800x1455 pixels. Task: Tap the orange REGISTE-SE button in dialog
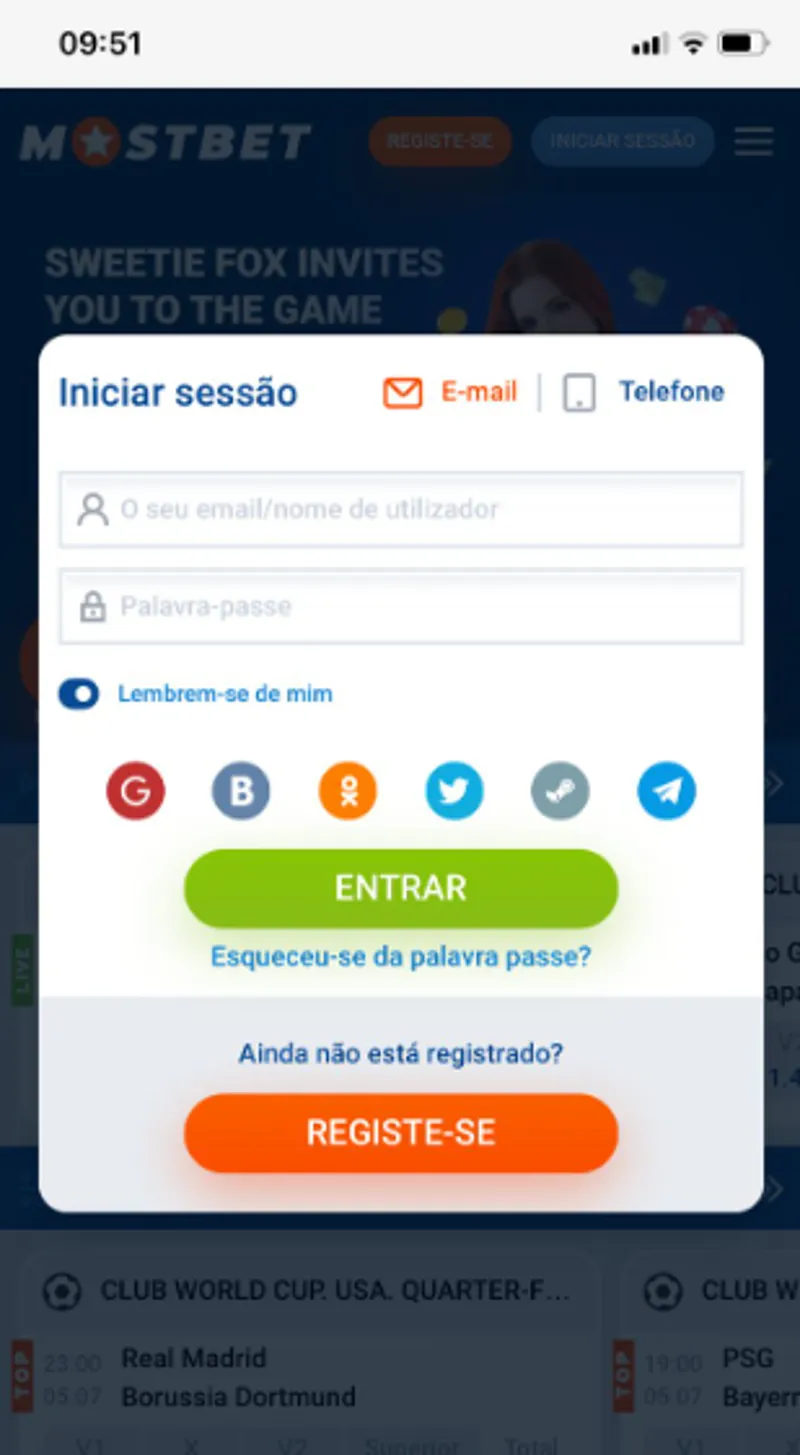pyautogui.click(x=401, y=1132)
